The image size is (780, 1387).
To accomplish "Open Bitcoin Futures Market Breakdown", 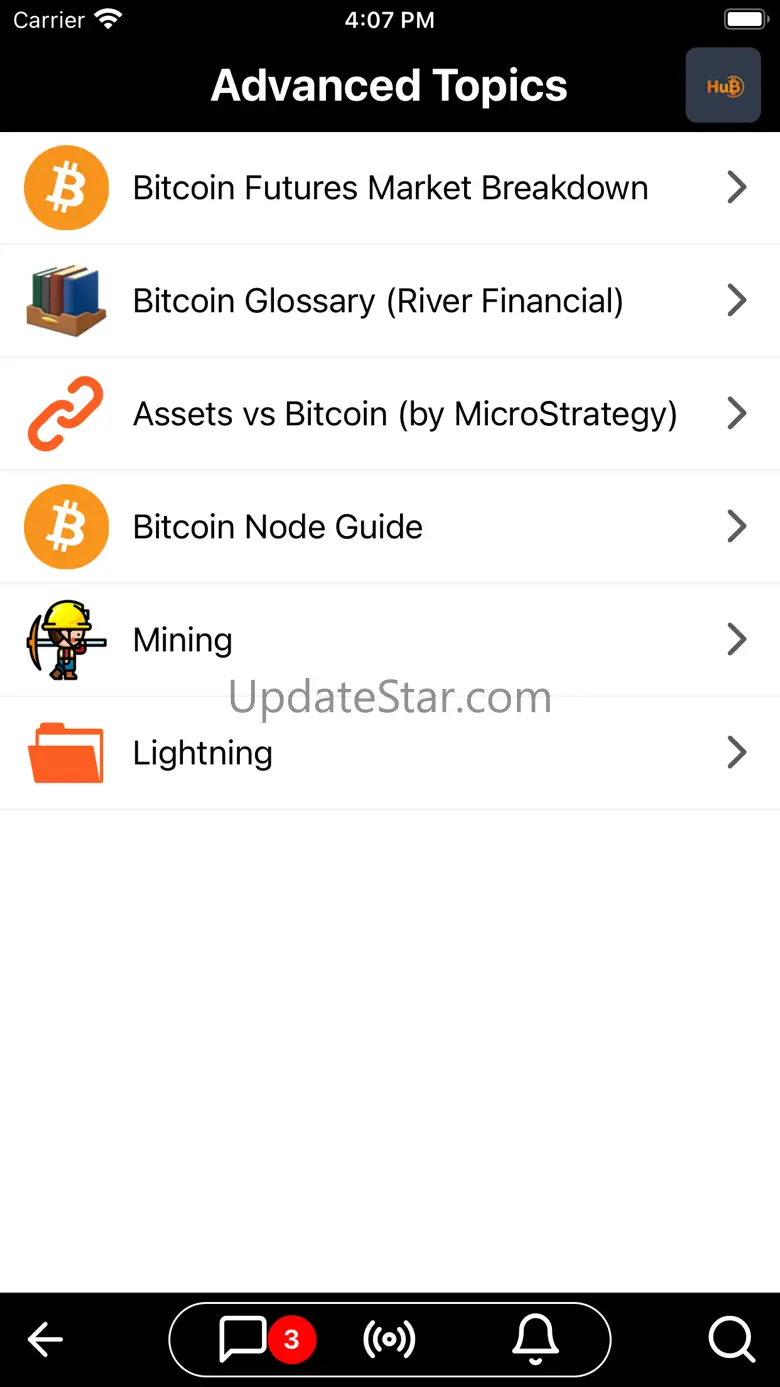I will click(x=390, y=188).
